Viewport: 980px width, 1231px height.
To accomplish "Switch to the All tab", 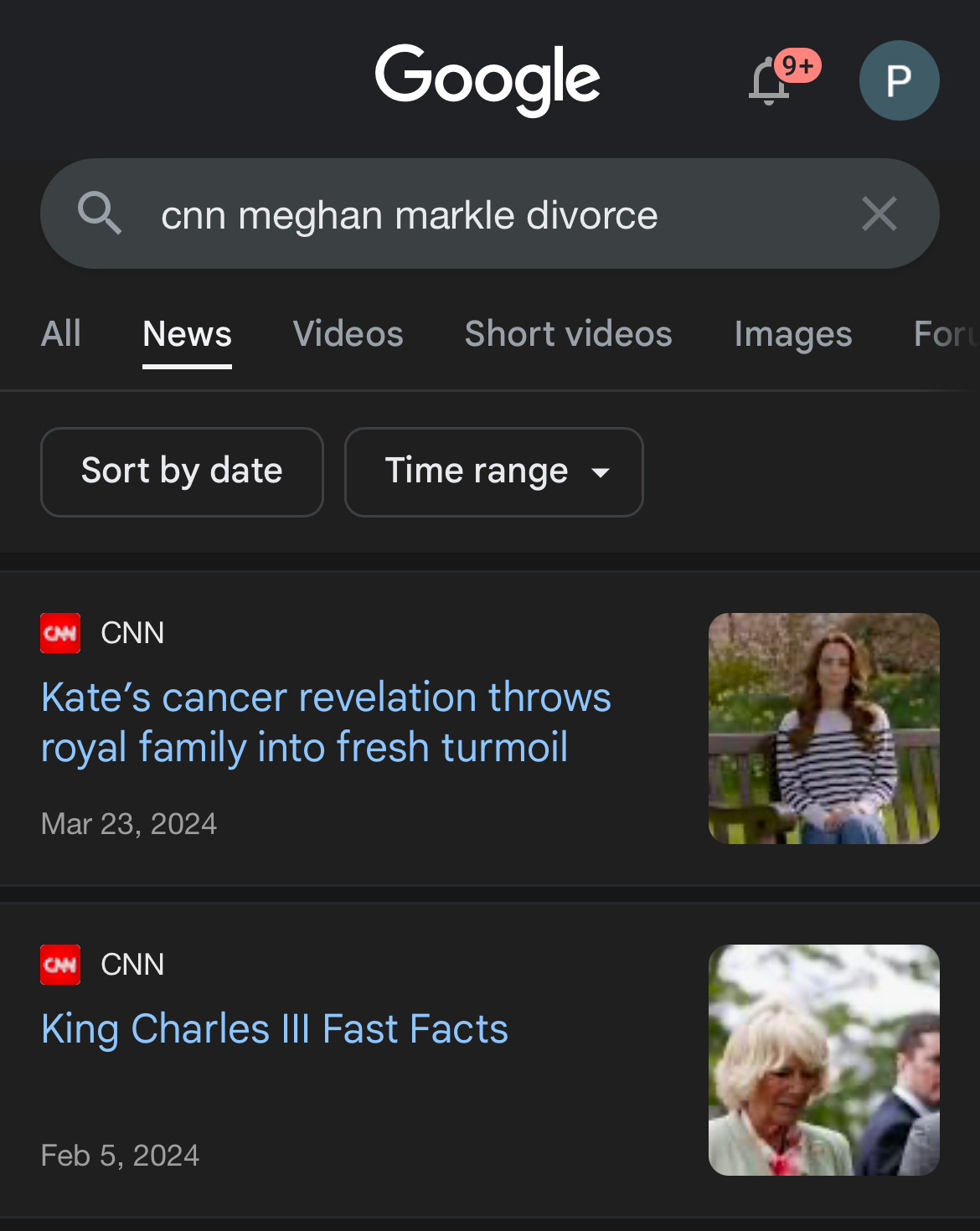I will (61, 334).
